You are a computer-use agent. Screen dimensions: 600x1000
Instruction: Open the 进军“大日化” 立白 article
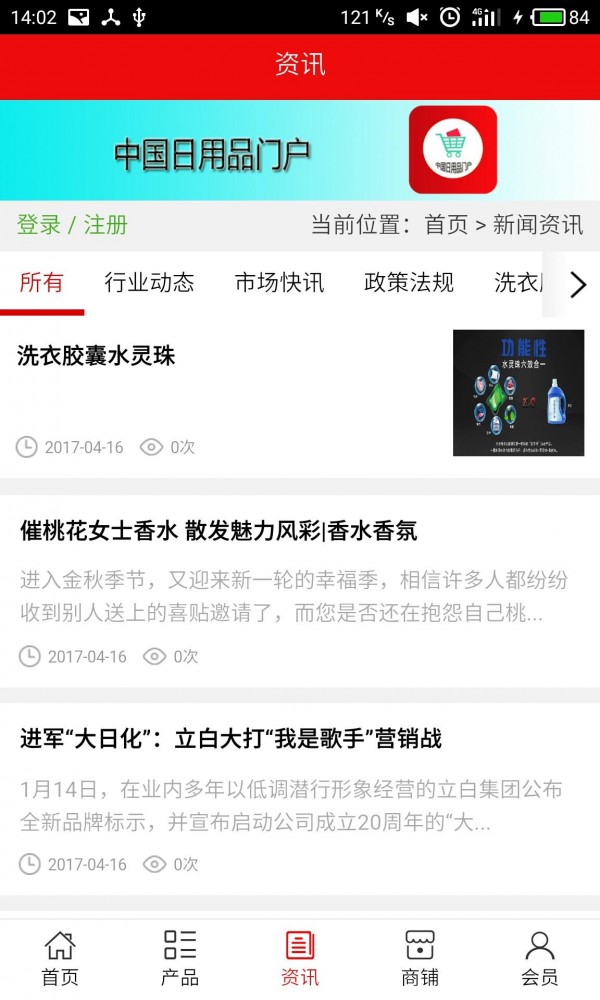click(x=230, y=739)
